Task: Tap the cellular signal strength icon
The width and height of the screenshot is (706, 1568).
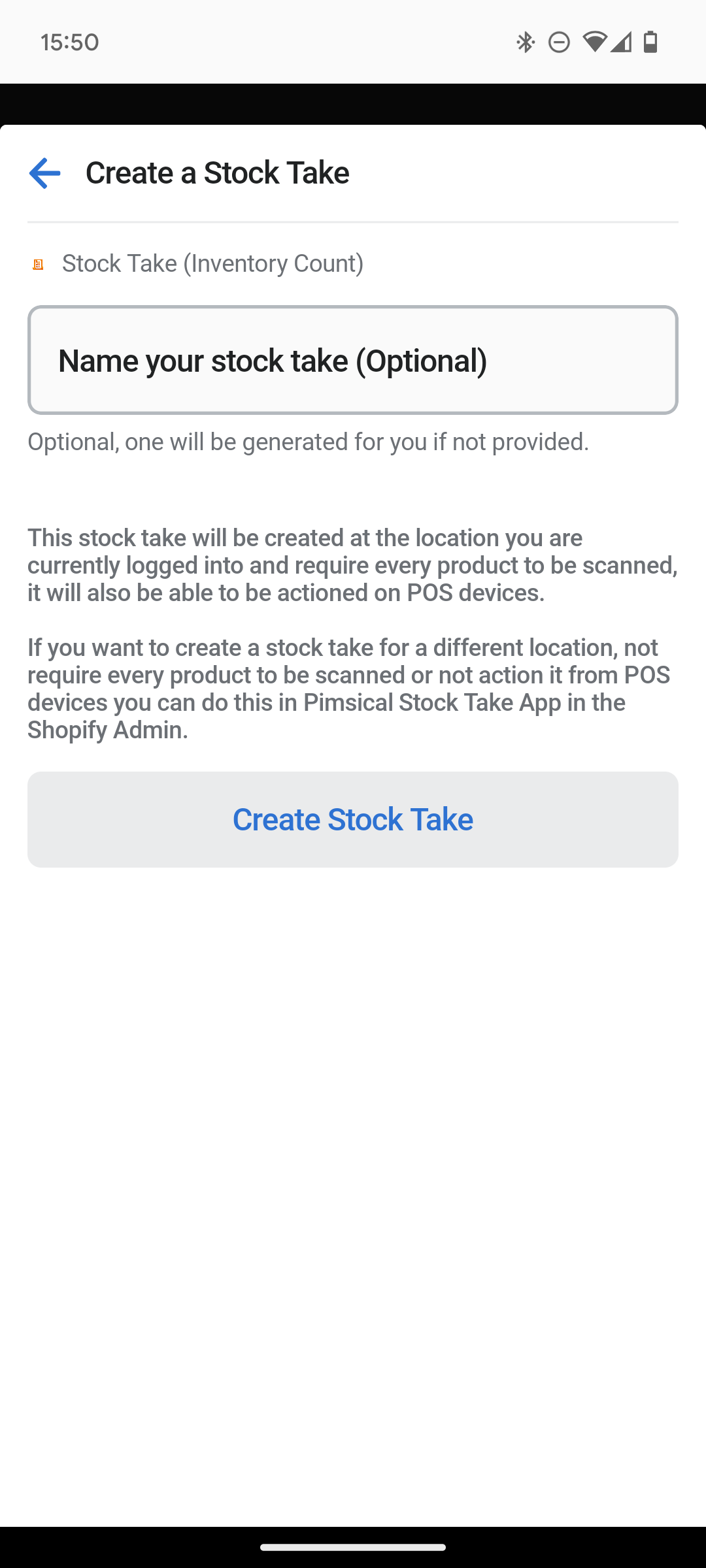Action: click(620, 43)
